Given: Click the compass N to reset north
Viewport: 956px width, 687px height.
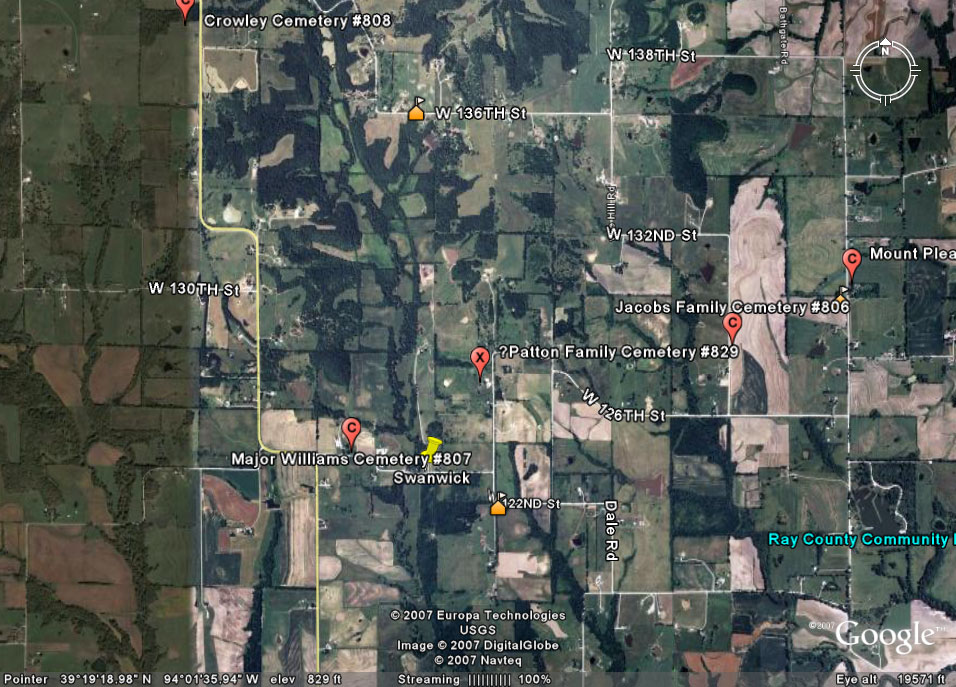Looking at the screenshot, I should 885,49.
